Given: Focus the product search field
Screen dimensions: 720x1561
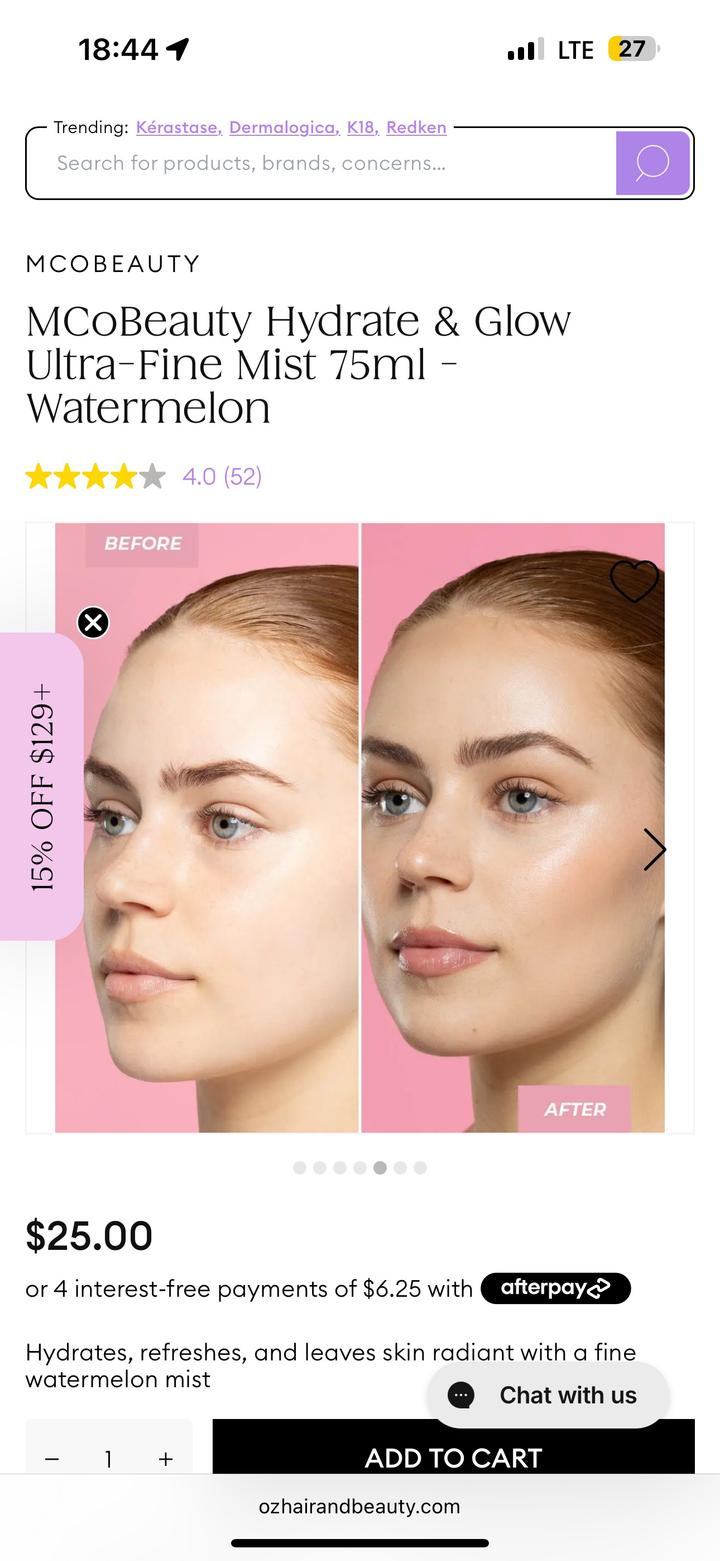Looking at the screenshot, I should [x=320, y=163].
